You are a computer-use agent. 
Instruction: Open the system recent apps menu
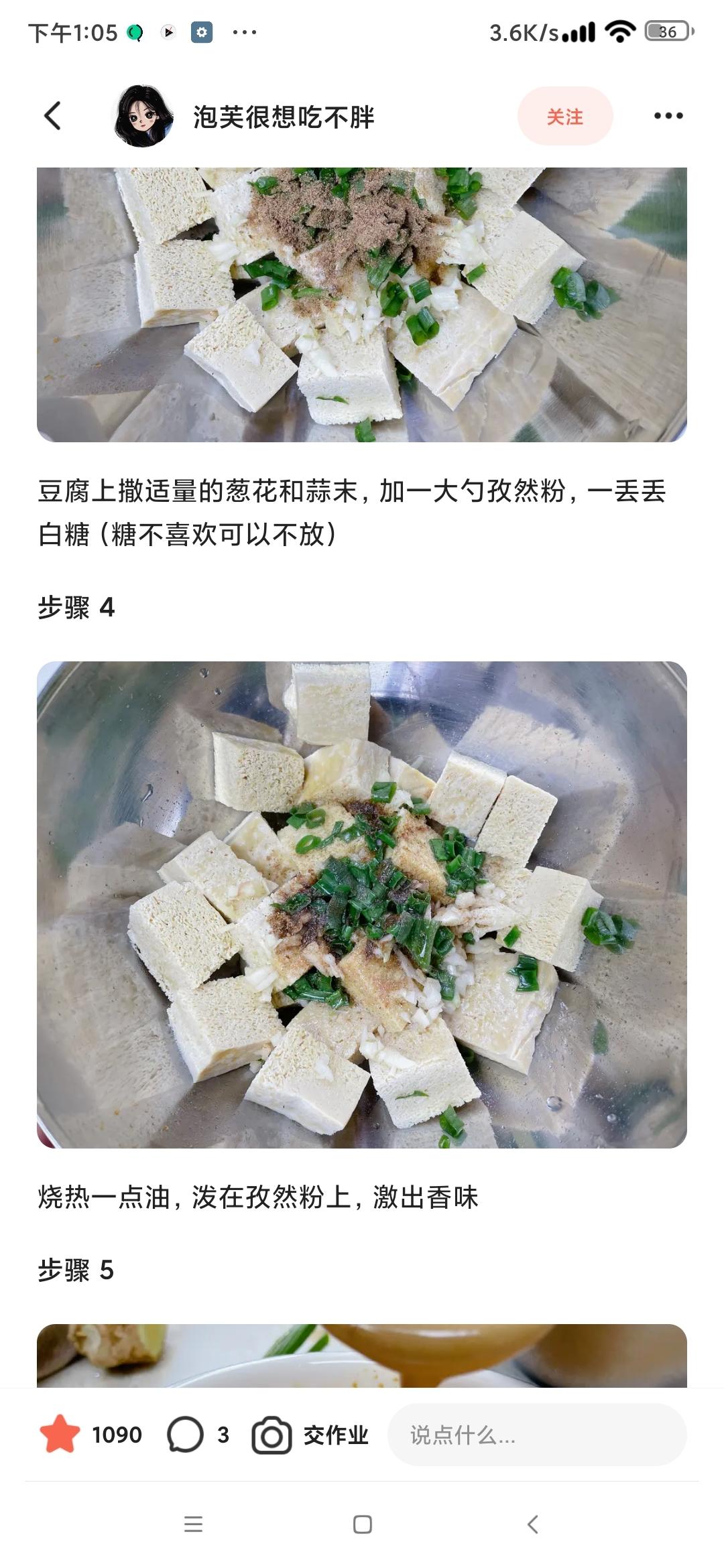(193, 1524)
